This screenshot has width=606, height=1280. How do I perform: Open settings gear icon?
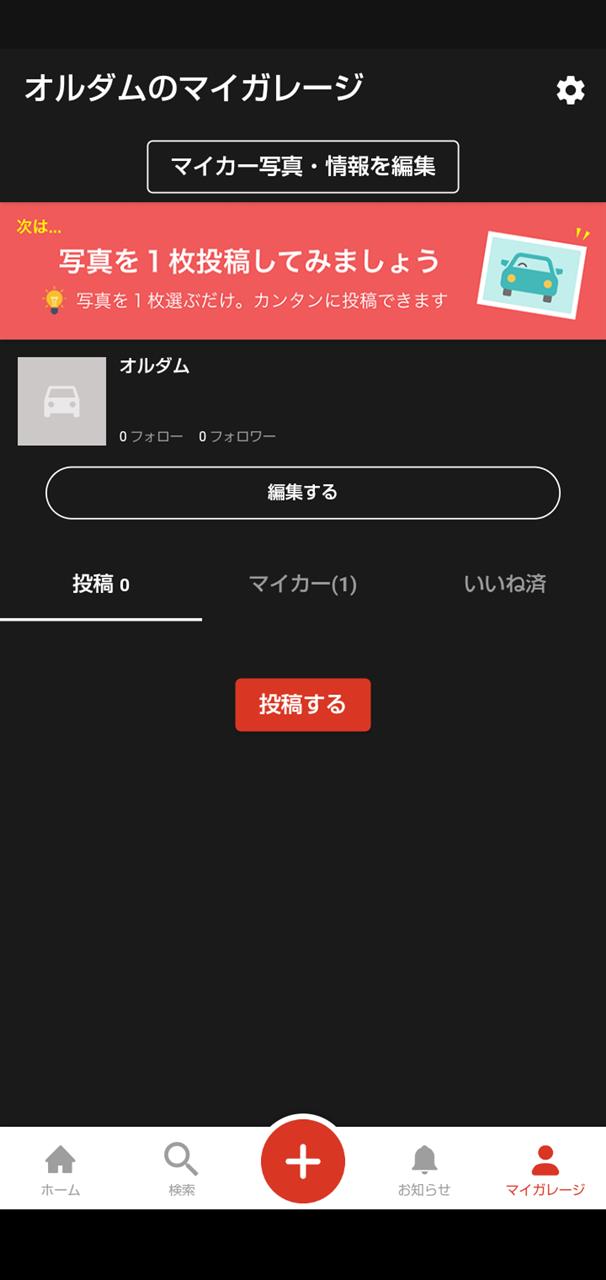click(x=570, y=90)
